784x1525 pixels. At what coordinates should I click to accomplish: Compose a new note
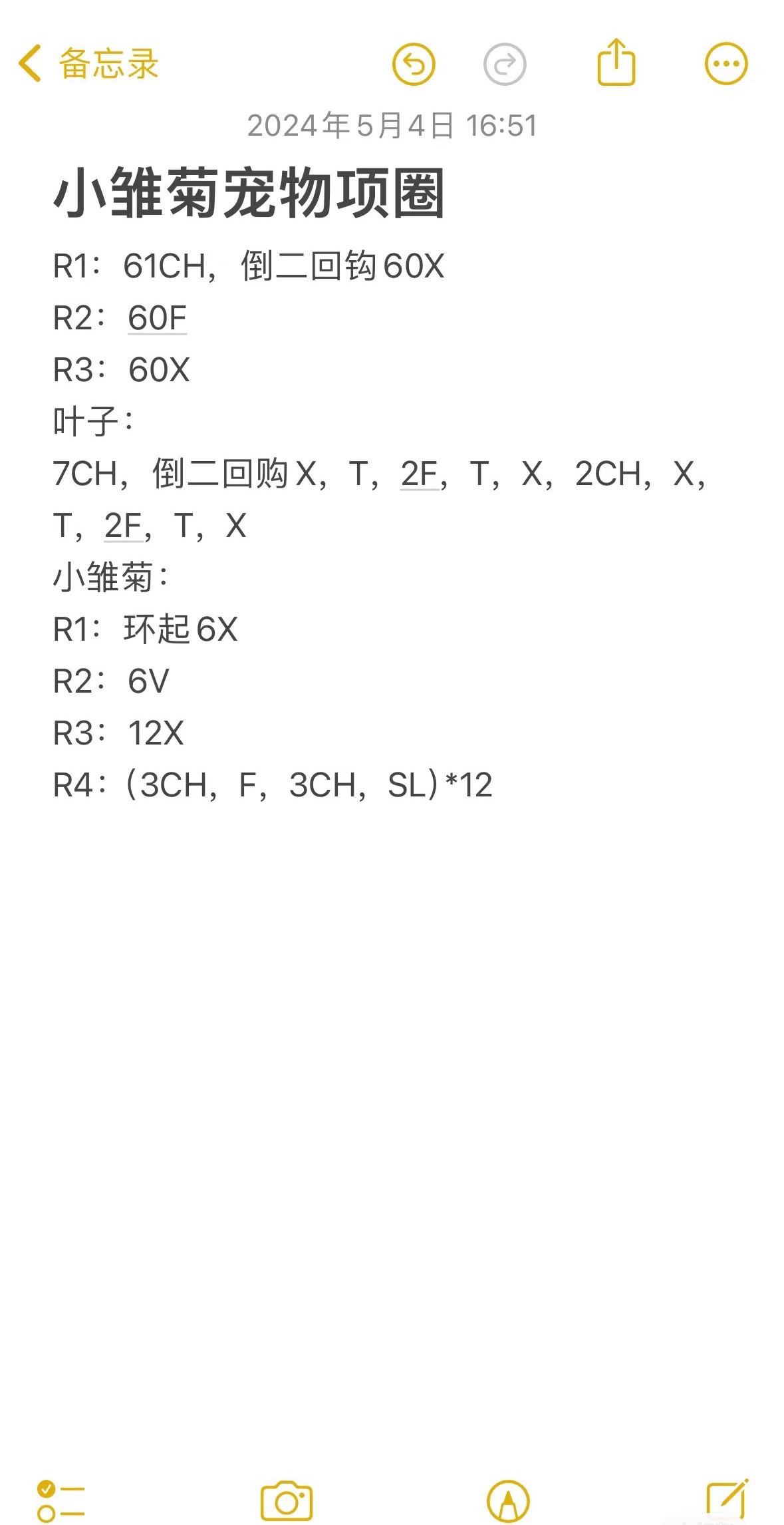click(727, 1500)
